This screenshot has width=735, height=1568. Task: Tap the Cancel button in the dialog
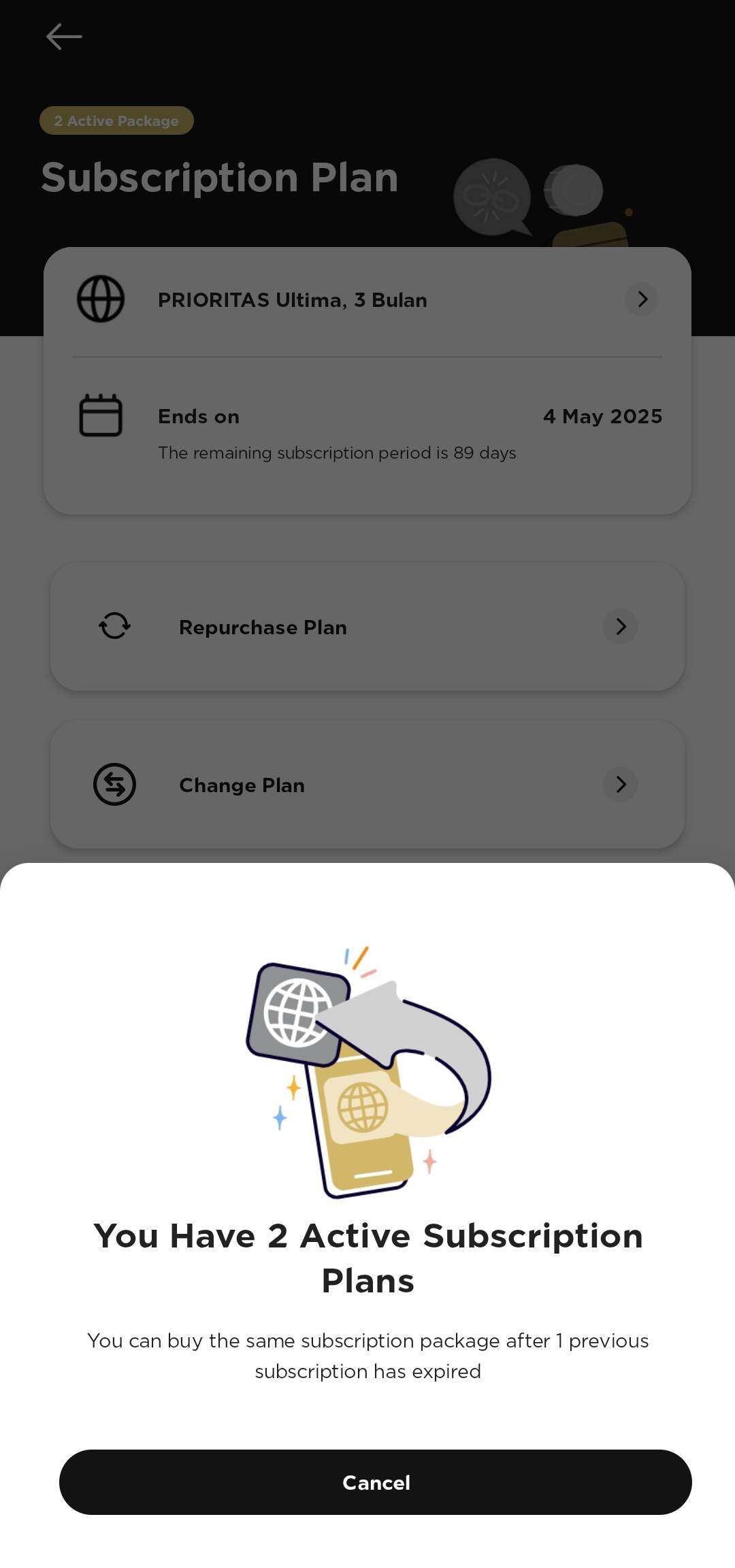click(x=375, y=1482)
